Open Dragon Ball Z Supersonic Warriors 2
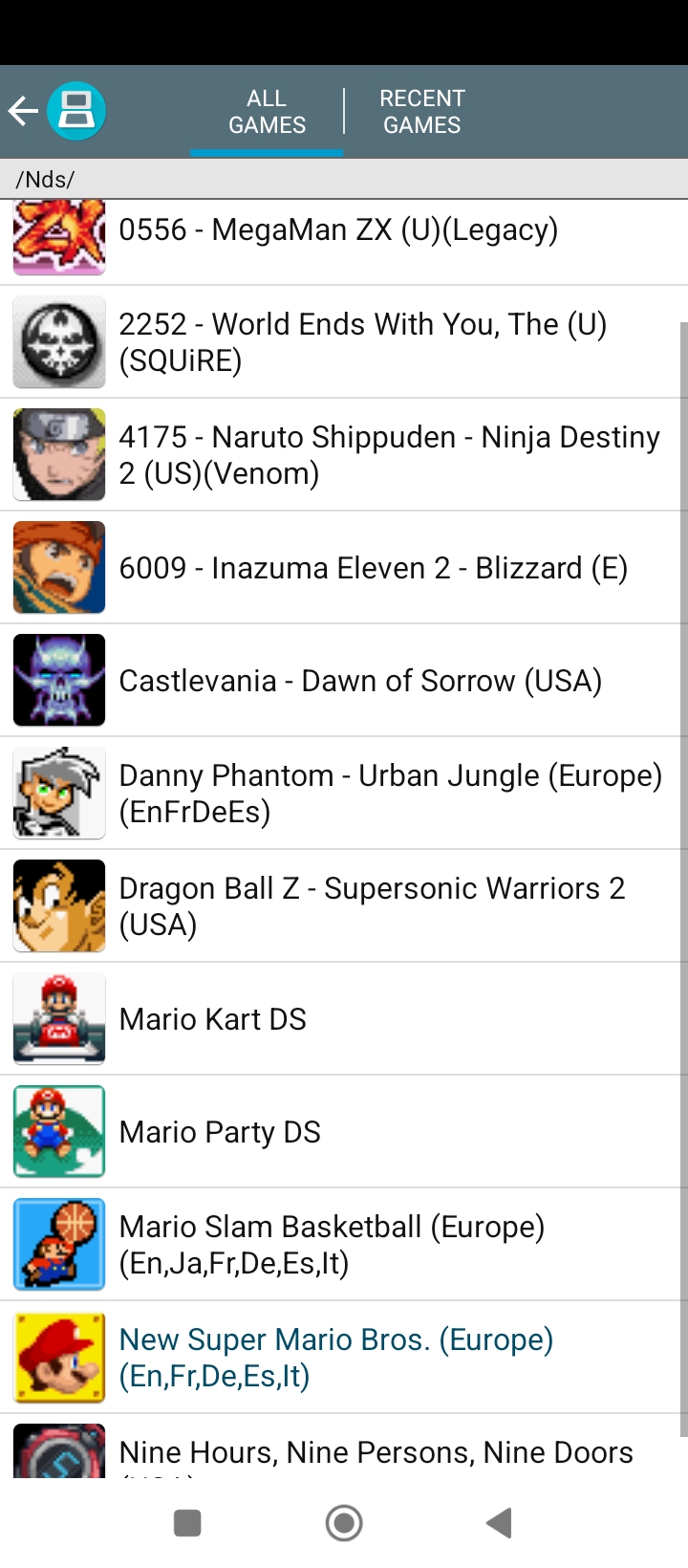The height and width of the screenshot is (1568, 688). (371, 906)
